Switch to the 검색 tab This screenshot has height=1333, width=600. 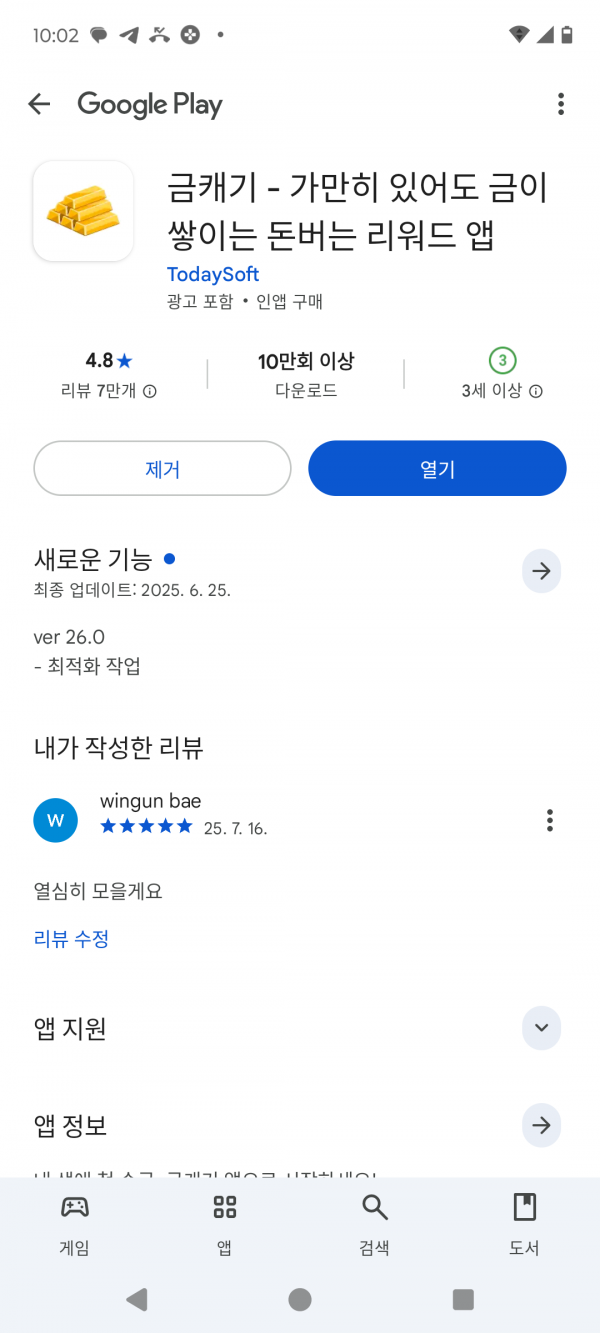click(375, 1224)
